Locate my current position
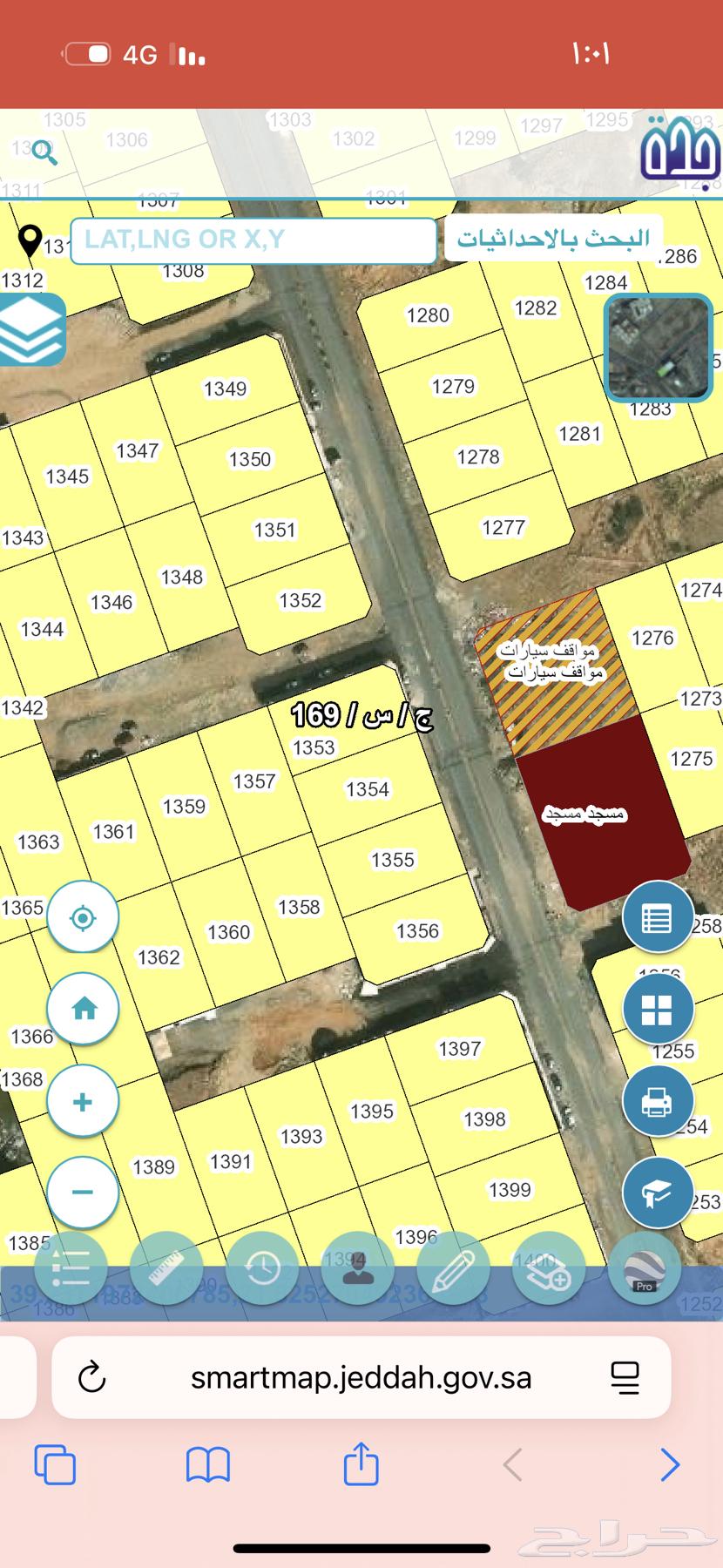This screenshot has height=1568, width=723. [83, 917]
